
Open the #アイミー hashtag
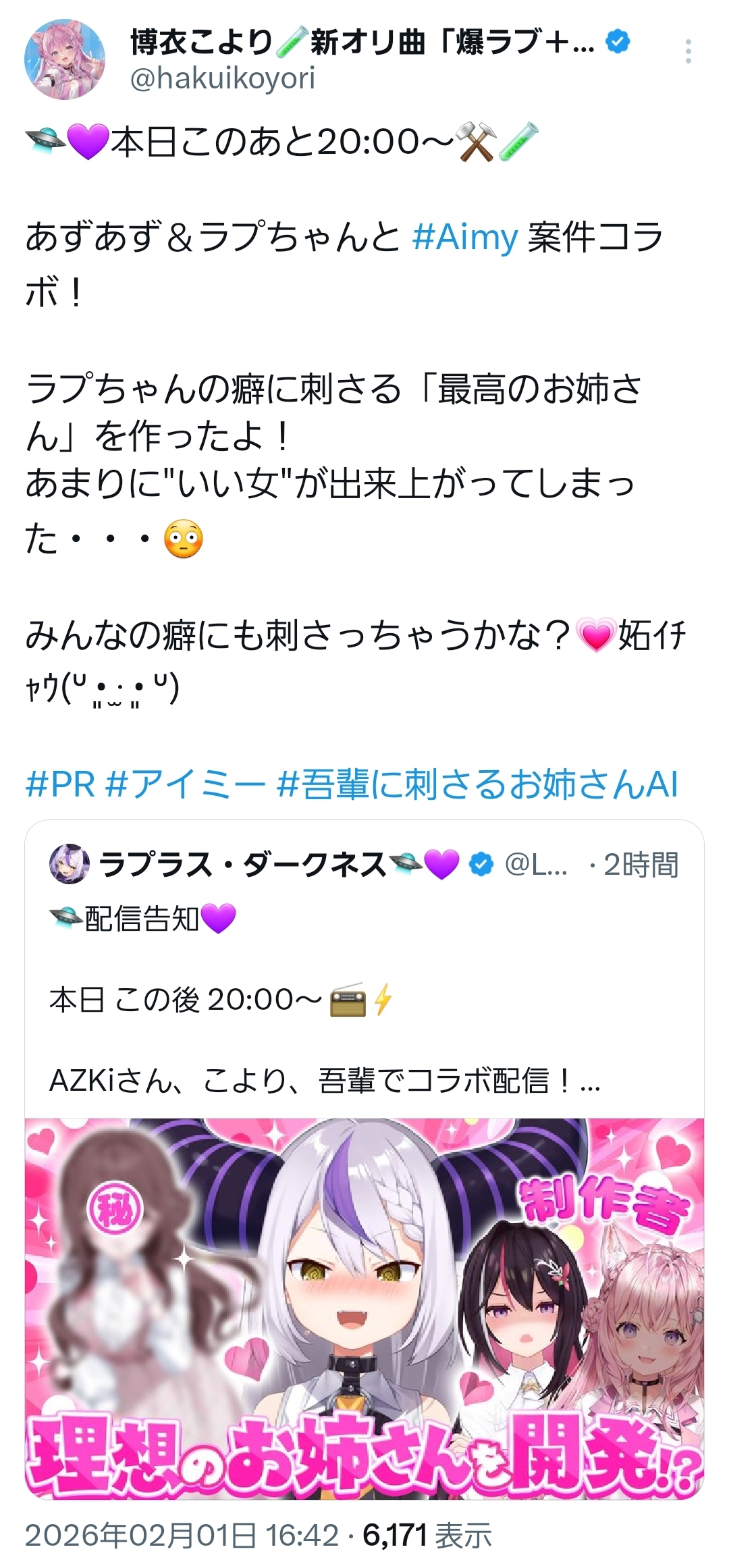pyautogui.click(x=186, y=784)
